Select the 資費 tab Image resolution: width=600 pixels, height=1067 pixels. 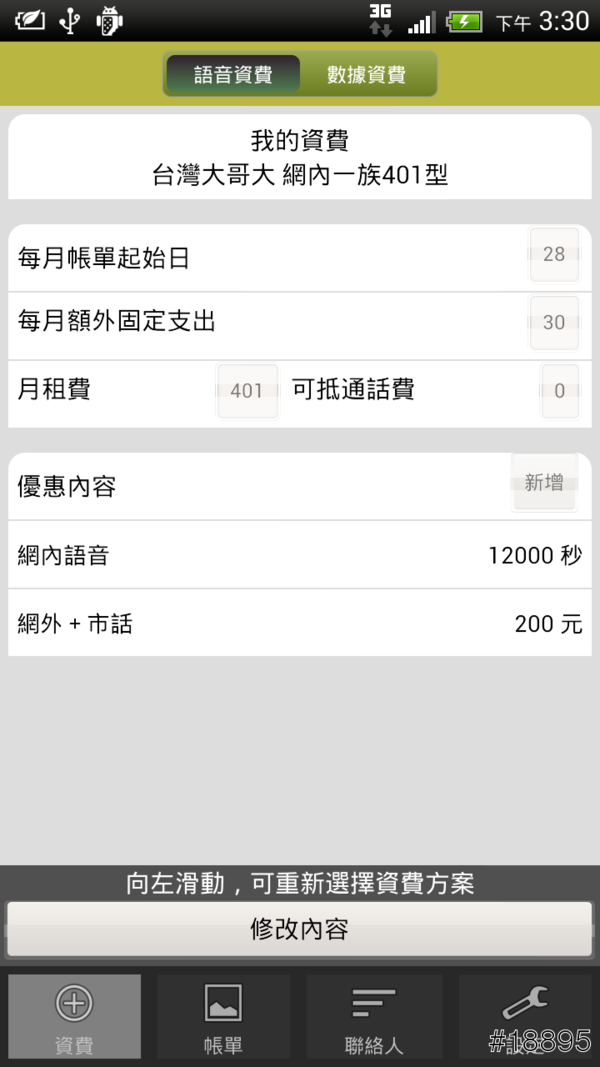coord(74,1016)
